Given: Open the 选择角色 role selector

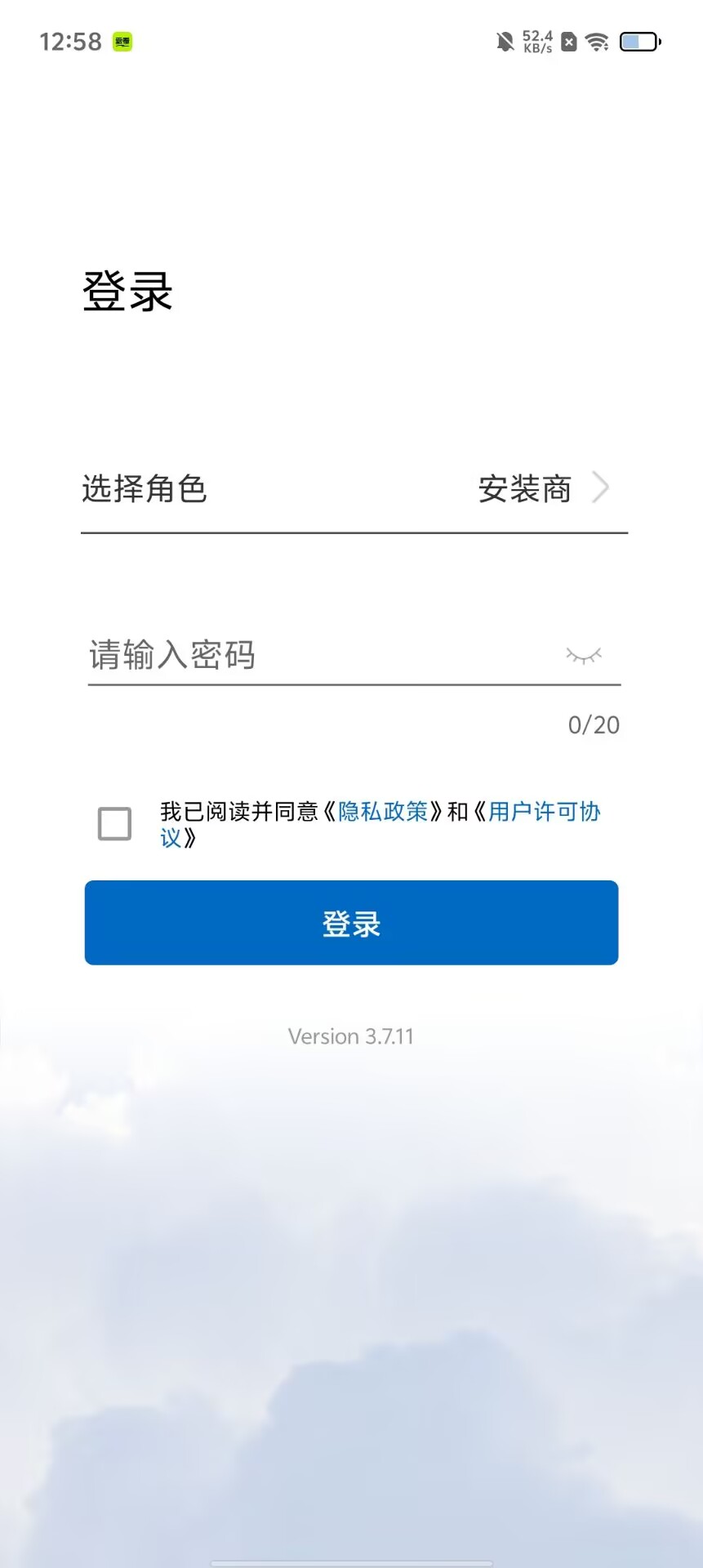Looking at the screenshot, I should click(x=354, y=489).
